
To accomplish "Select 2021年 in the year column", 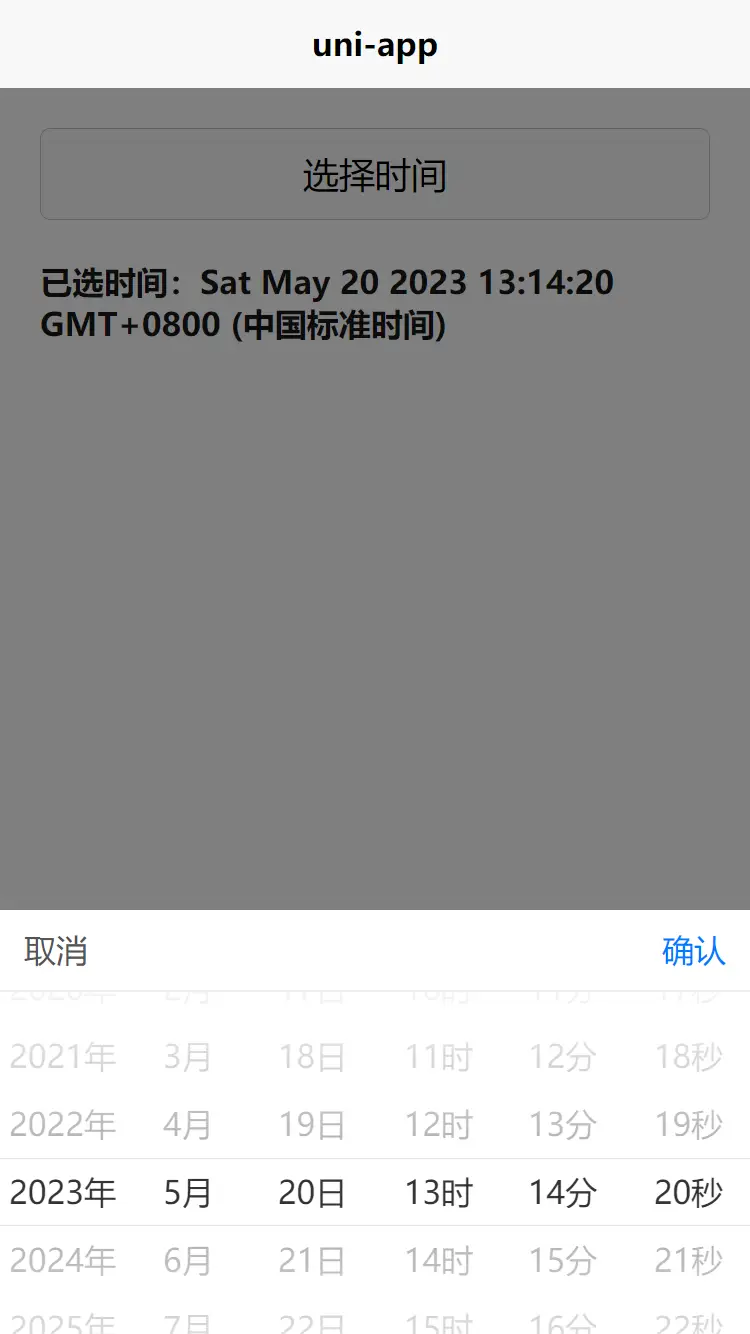I will point(63,1057).
